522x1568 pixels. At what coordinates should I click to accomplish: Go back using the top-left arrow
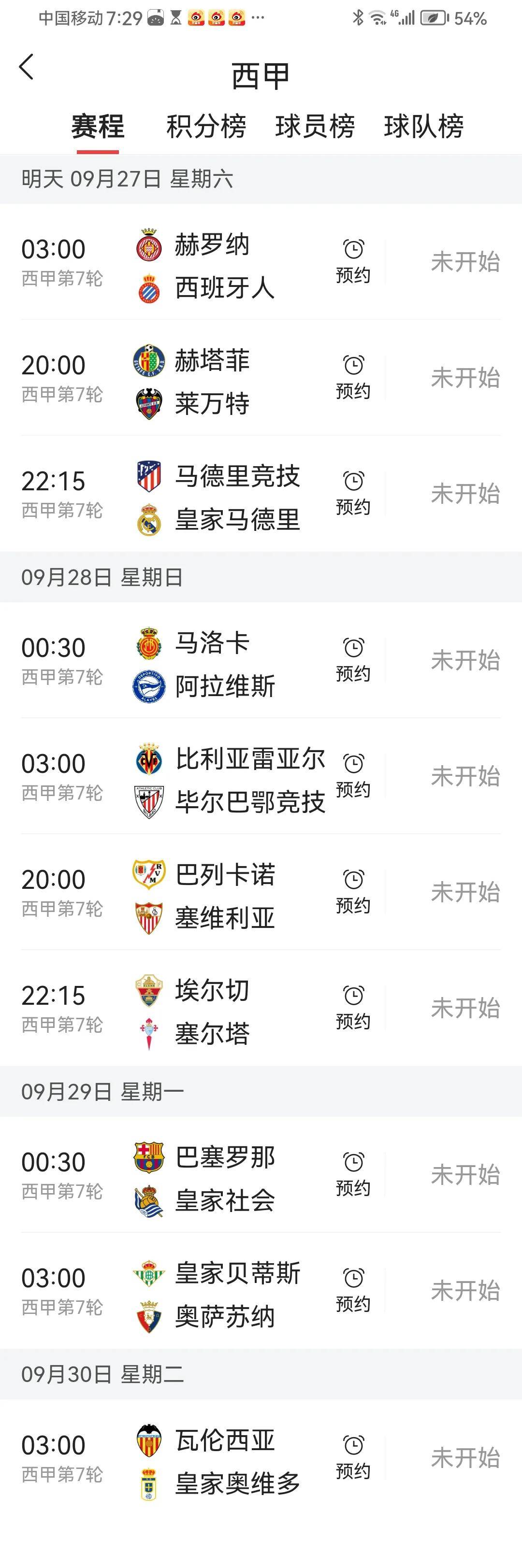[26, 67]
